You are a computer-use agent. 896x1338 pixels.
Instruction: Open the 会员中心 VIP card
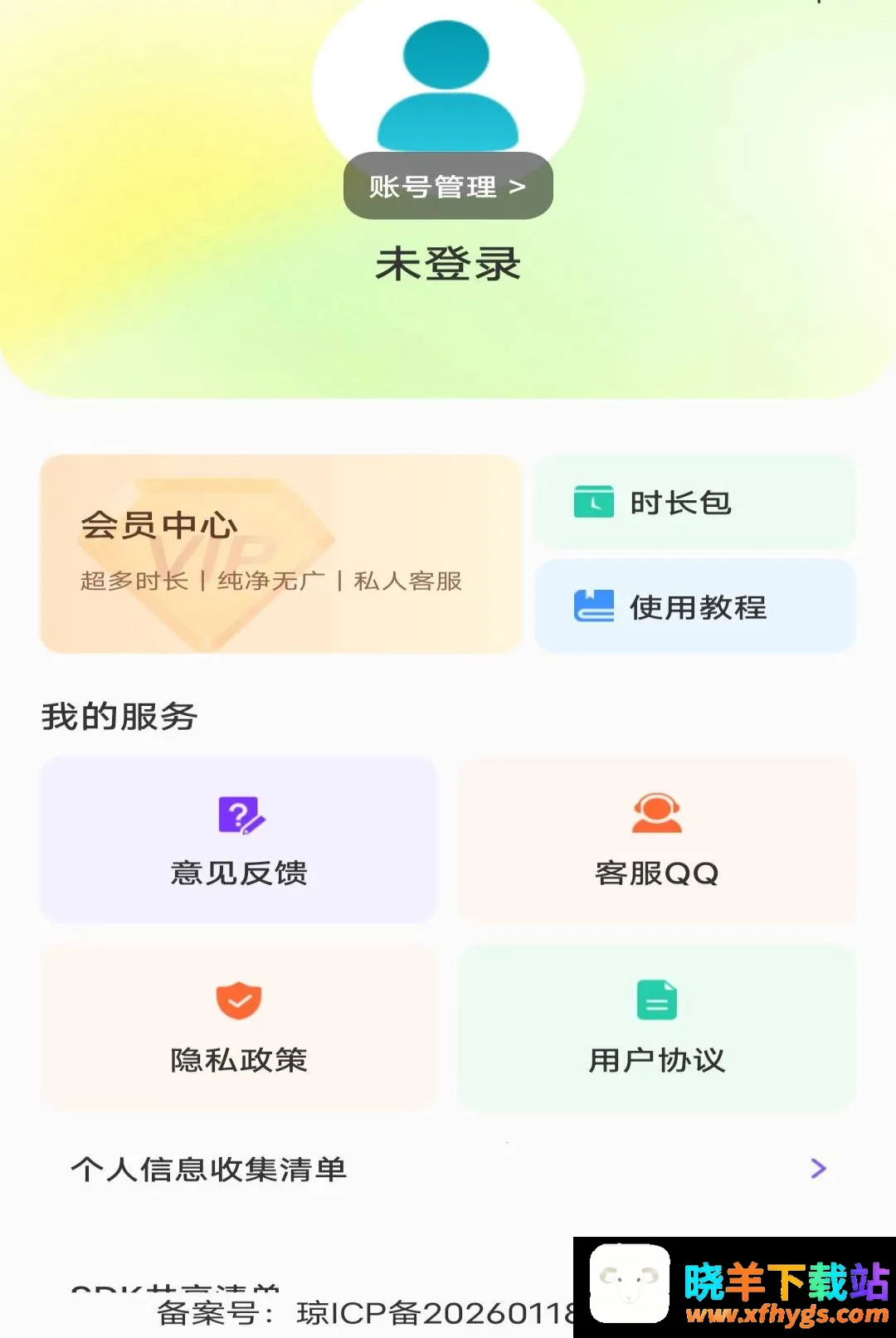coord(280,553)
